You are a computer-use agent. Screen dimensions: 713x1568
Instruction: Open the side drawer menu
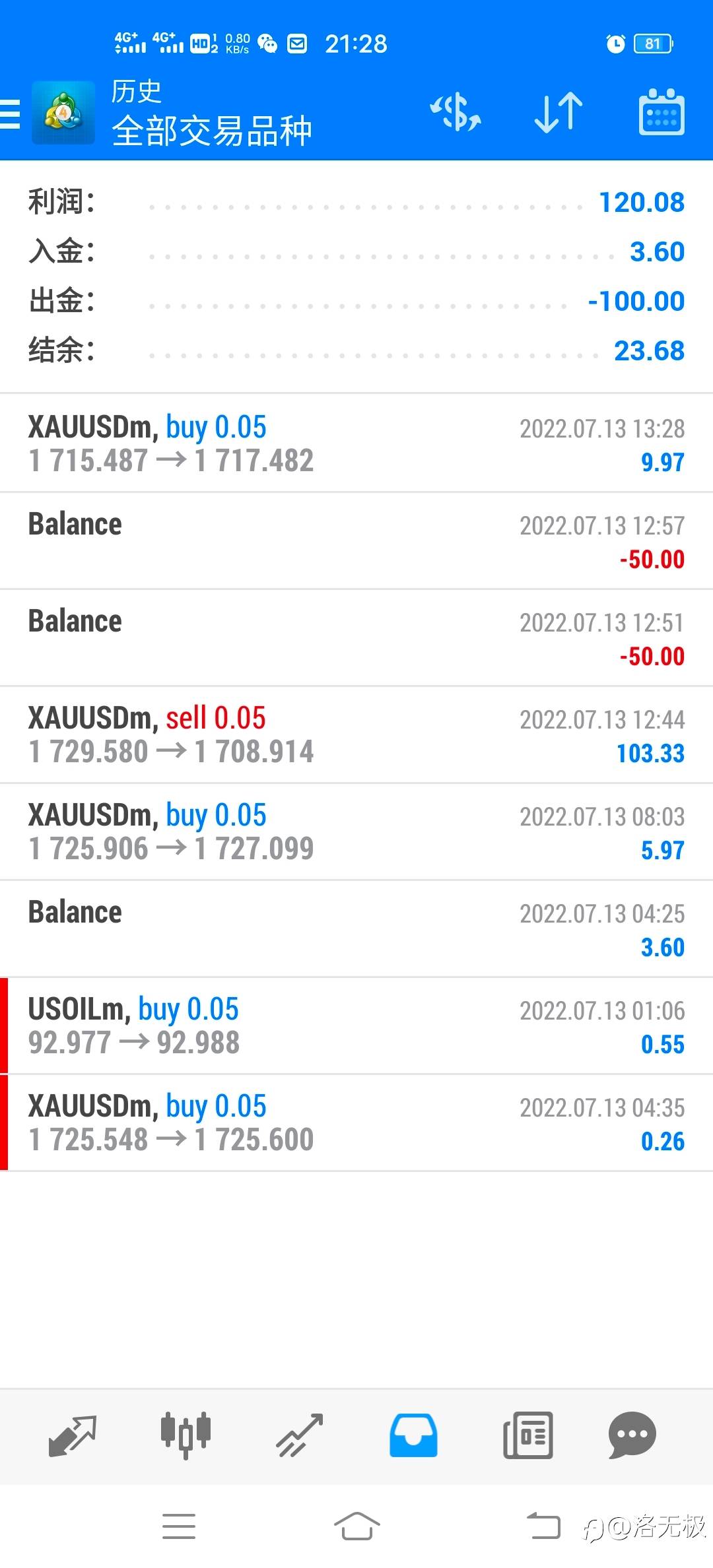tap(11, 114)
